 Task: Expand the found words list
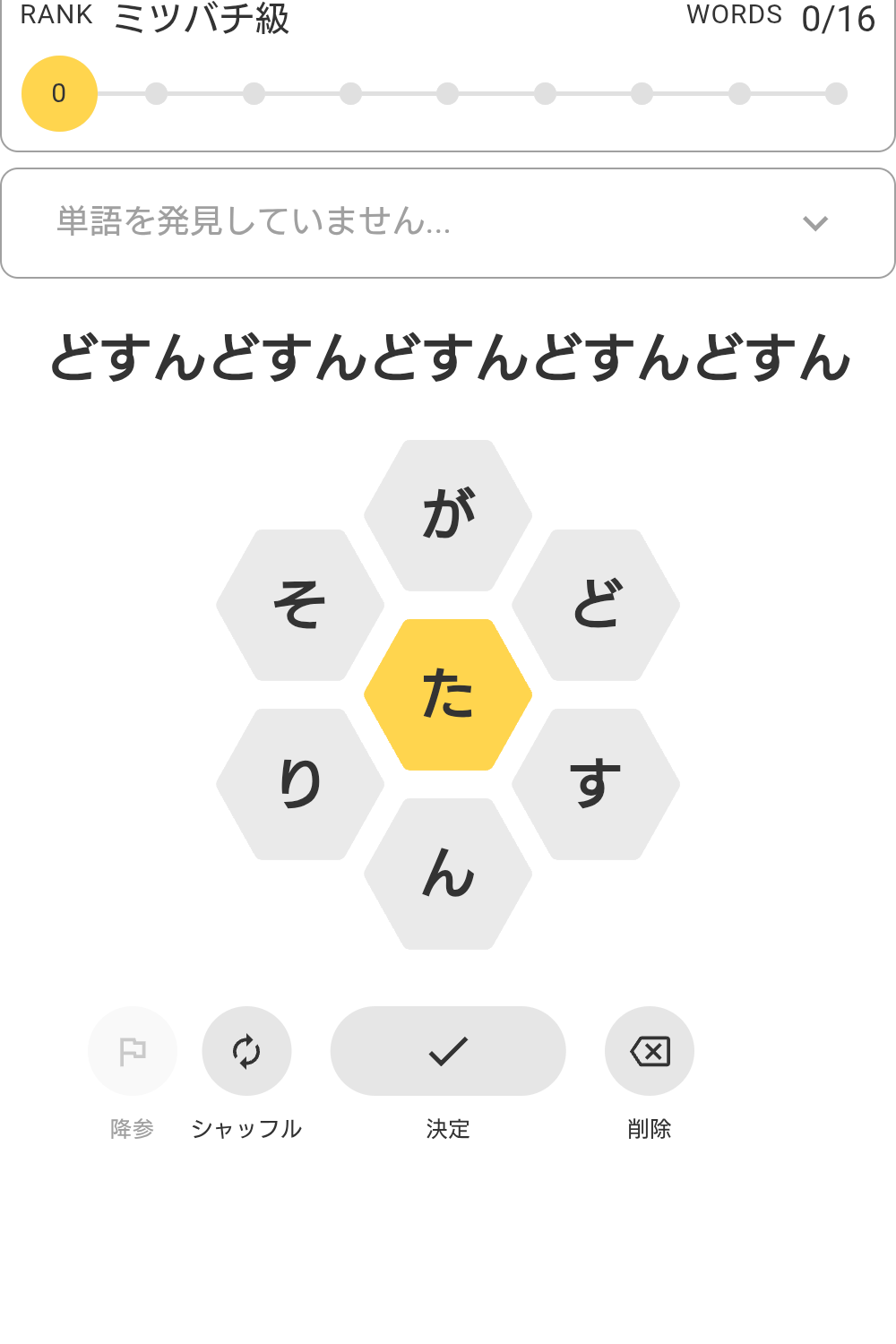click(814, 223)
